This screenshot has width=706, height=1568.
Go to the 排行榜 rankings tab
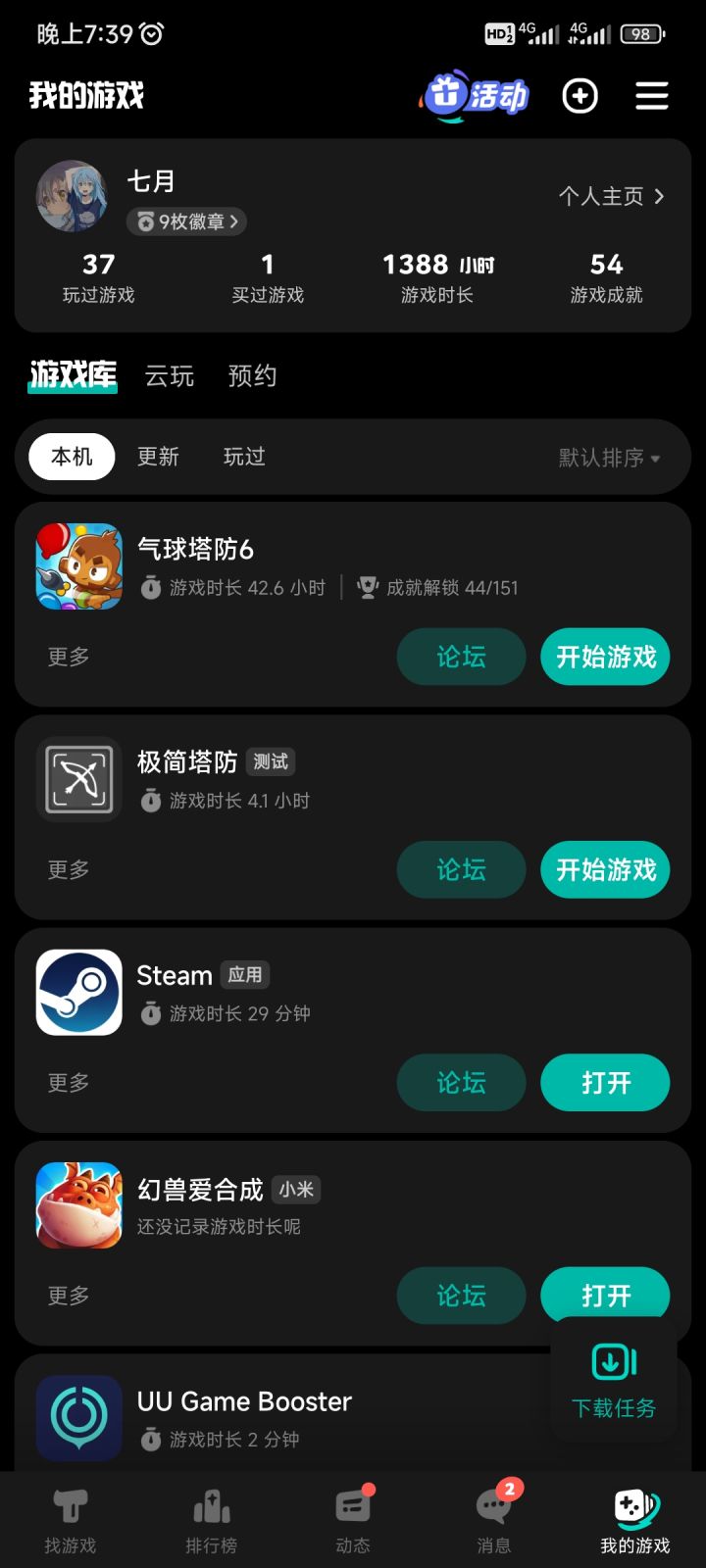pyautogui.click(x=212, y=1521)
